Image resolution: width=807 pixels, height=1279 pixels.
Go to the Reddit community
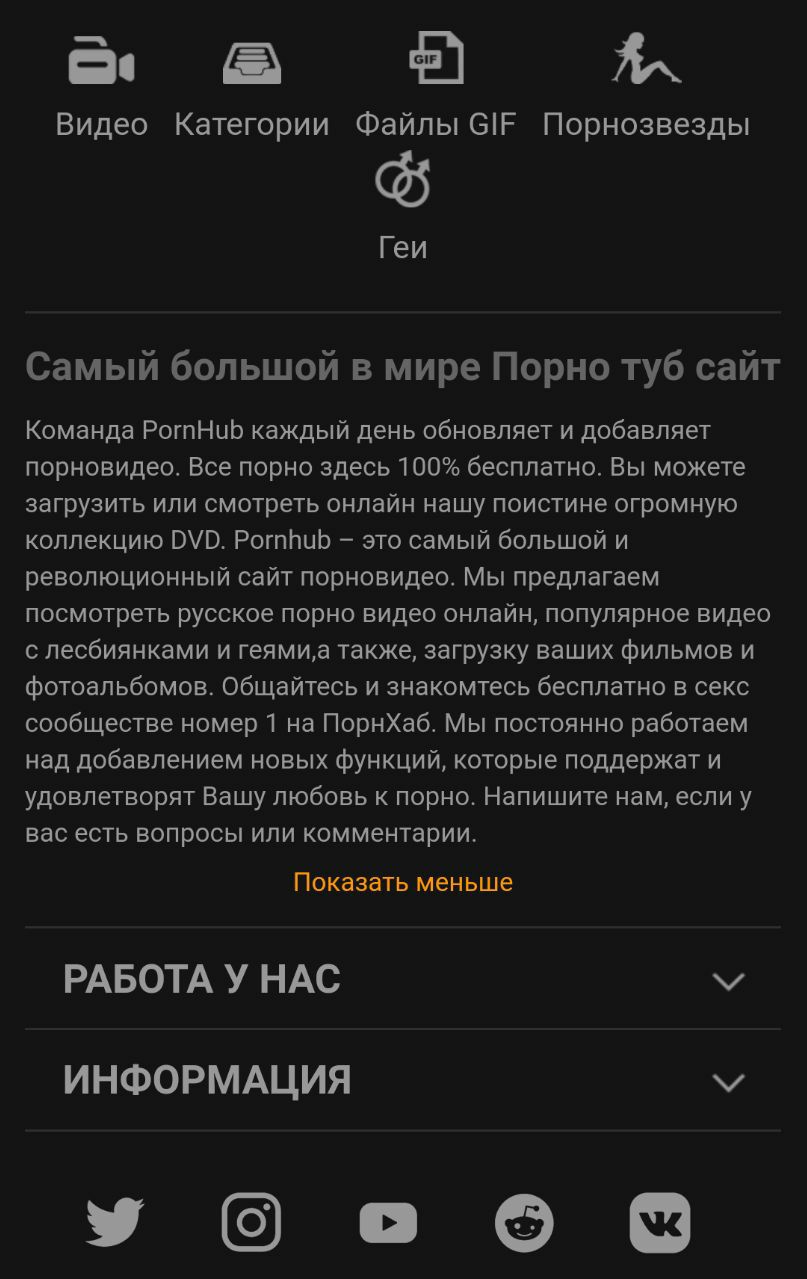524,1222
